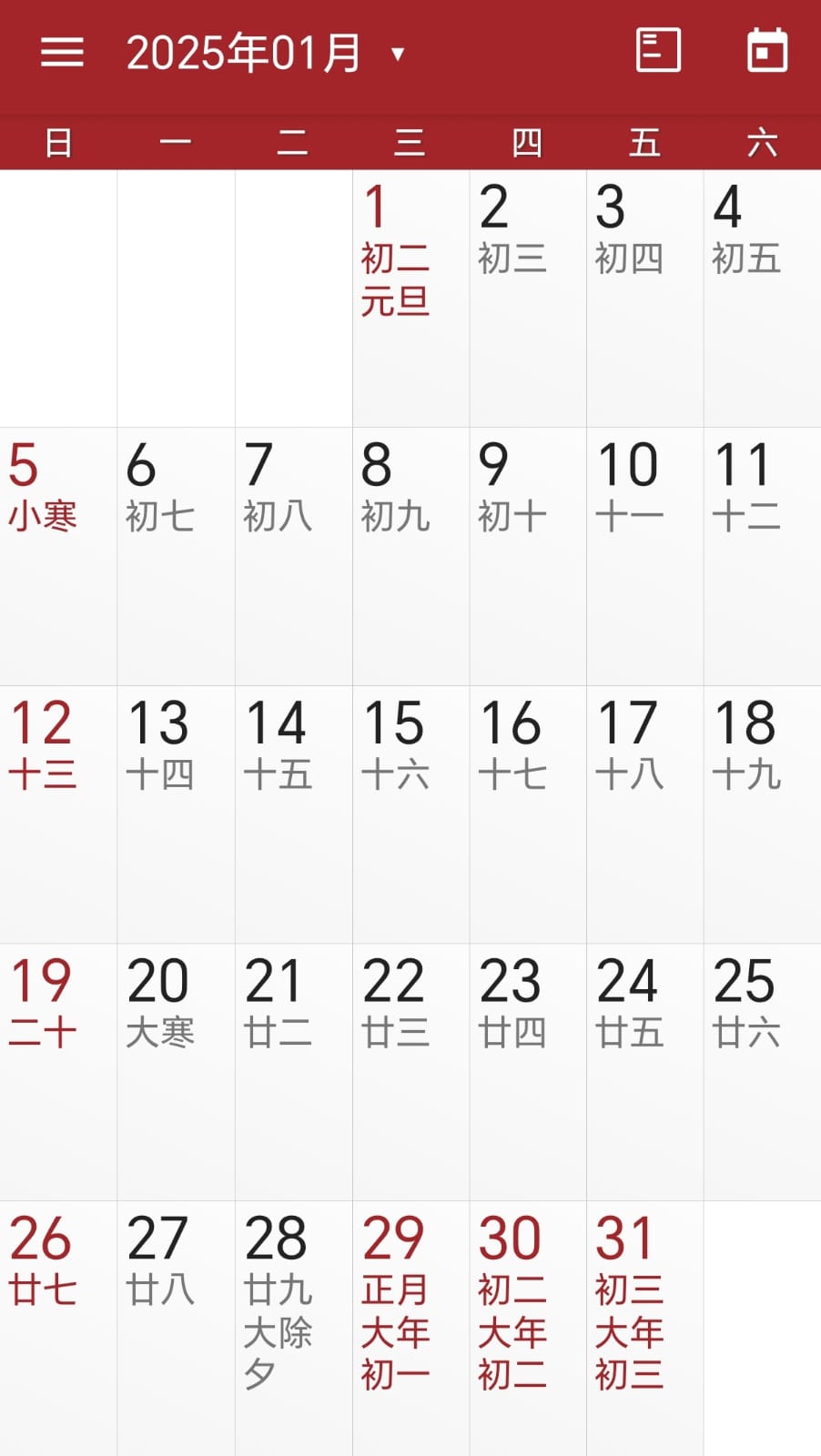Open the hamburger drawer menu
This screenshot has height=1456, width=821.
[x=62, y=53]
